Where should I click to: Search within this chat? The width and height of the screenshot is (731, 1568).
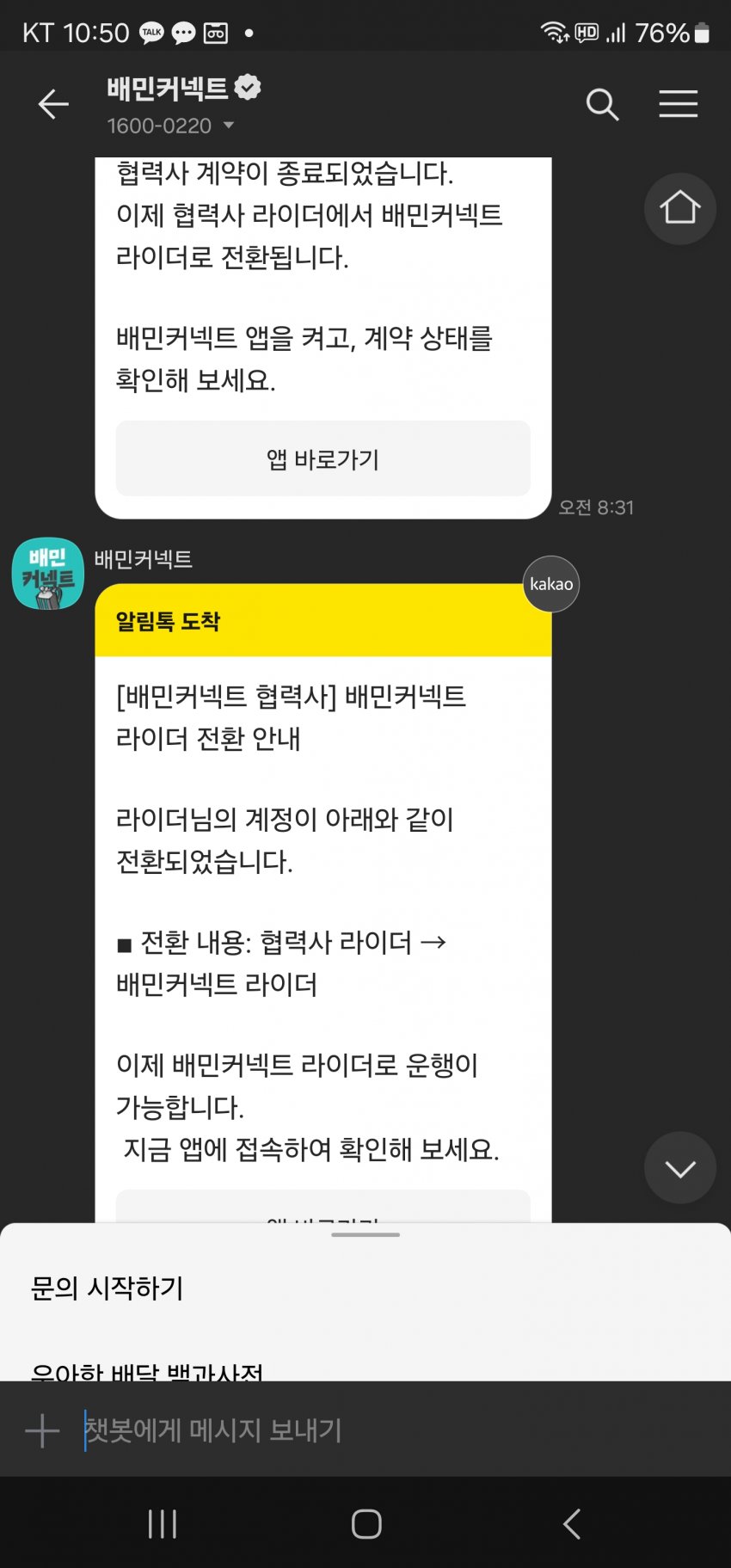(602, 104)
